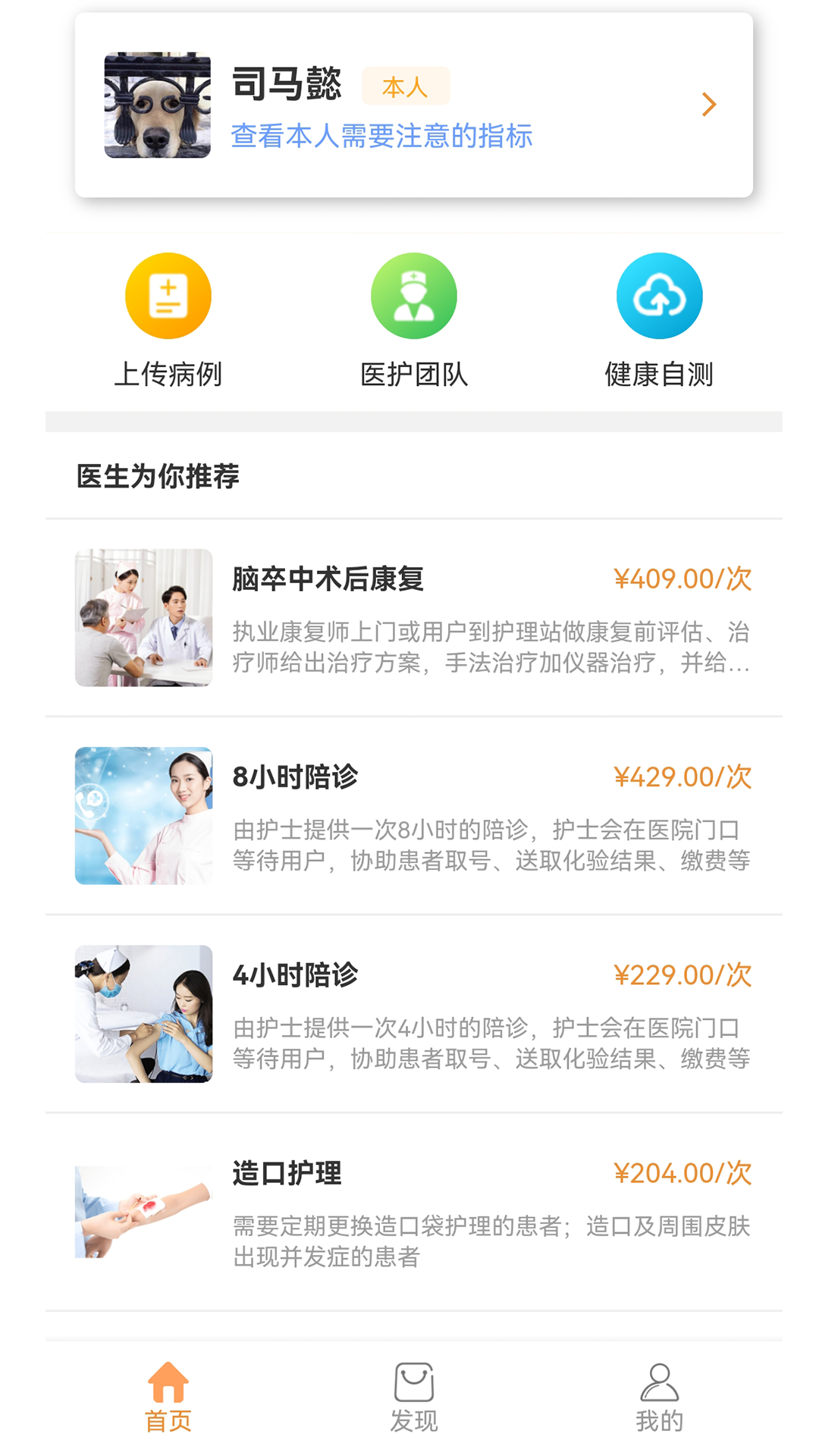This screenshot has height=1456, width=819.
Task: Select the ¥409.00/次 price label
Action: [x=683, y=579]
